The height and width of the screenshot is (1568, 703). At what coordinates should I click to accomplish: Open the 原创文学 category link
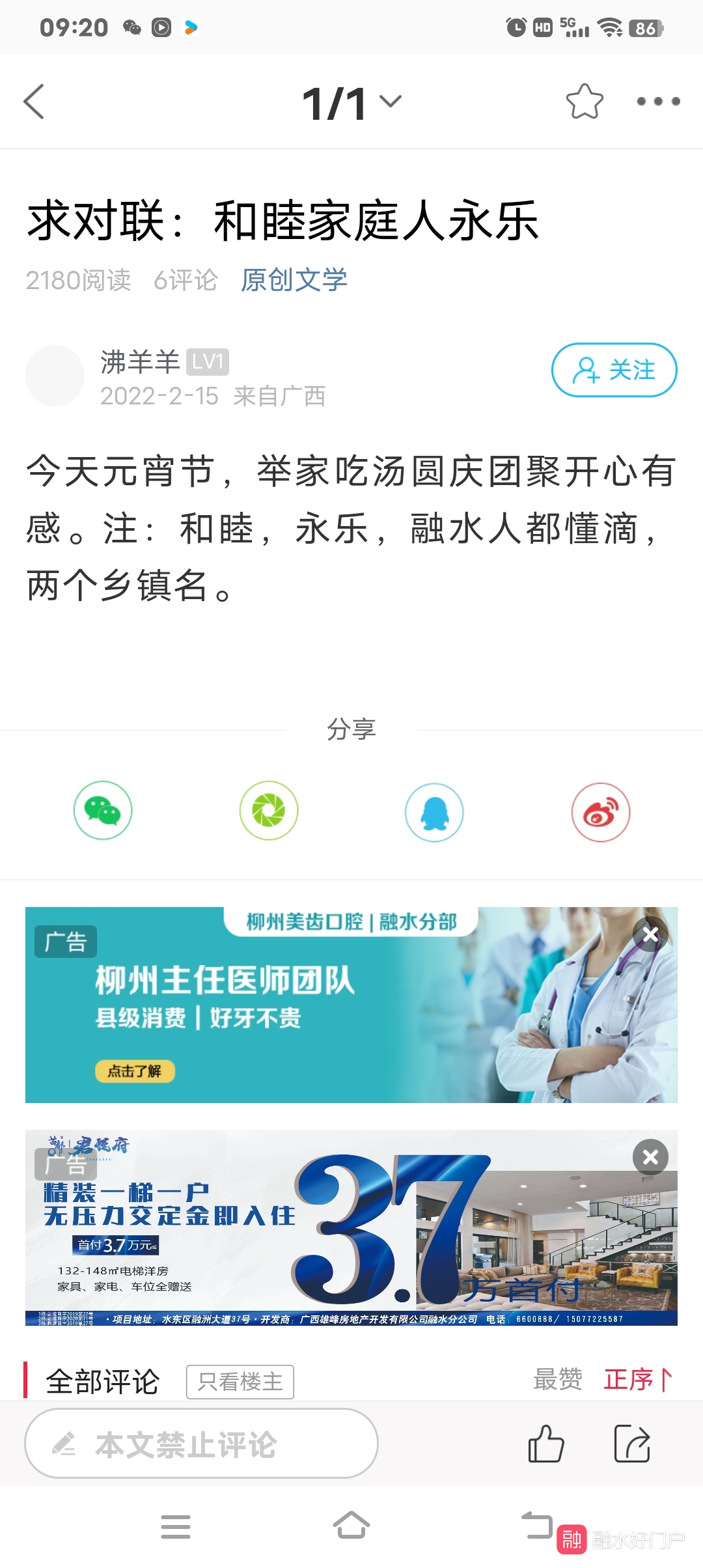click(x=294, y=280)
